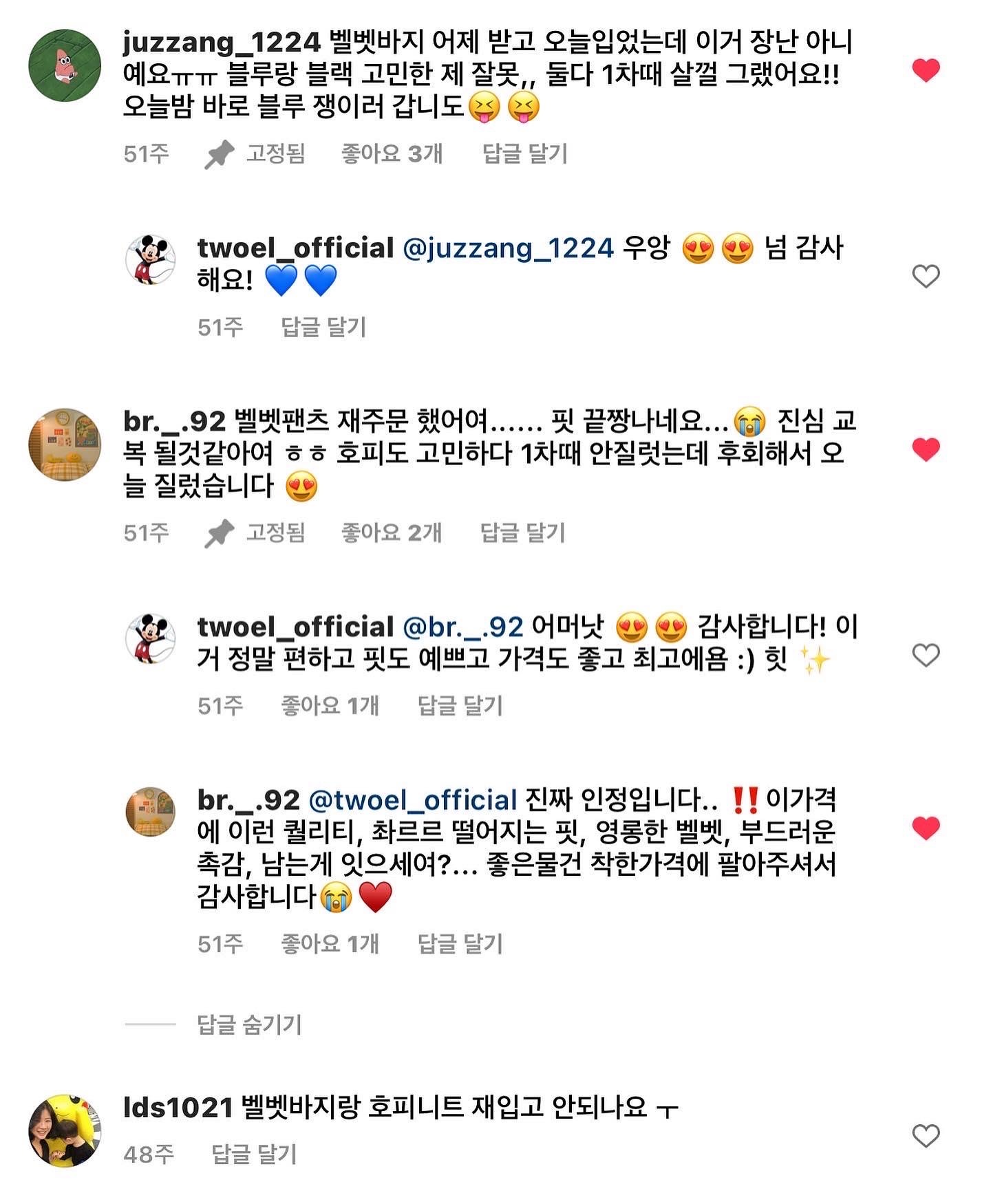Open juzzang_1224's profile picture
991x1204 pixels.
pyautogui.click(x=65, y=65)
